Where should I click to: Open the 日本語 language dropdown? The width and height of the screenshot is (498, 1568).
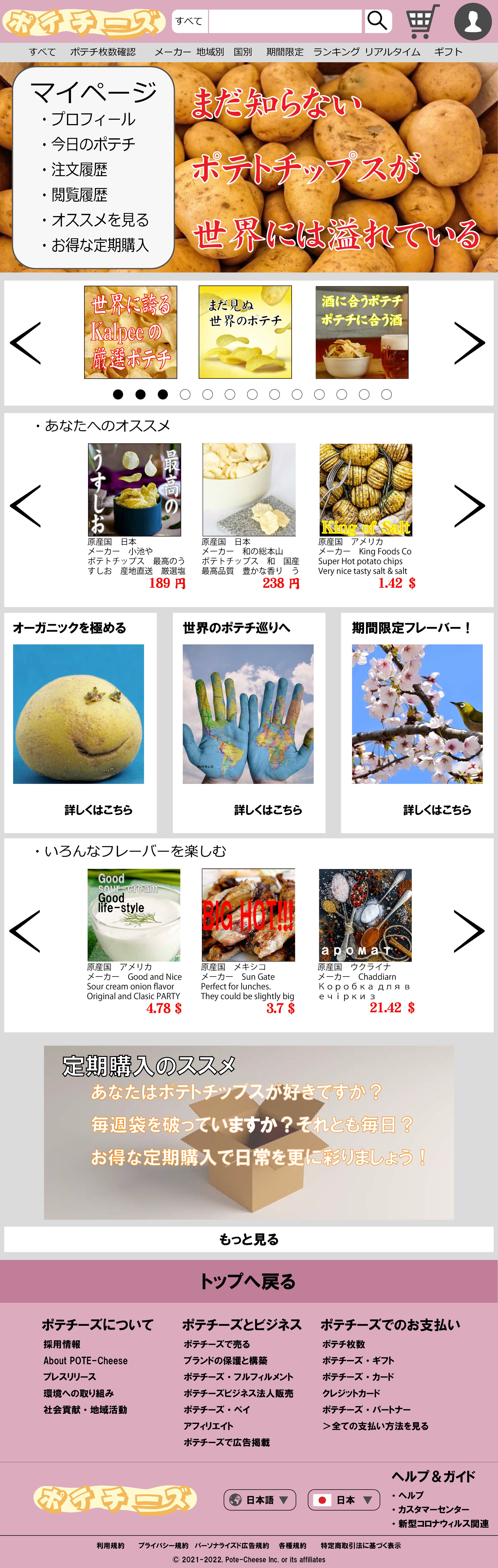coord(260,1500)
